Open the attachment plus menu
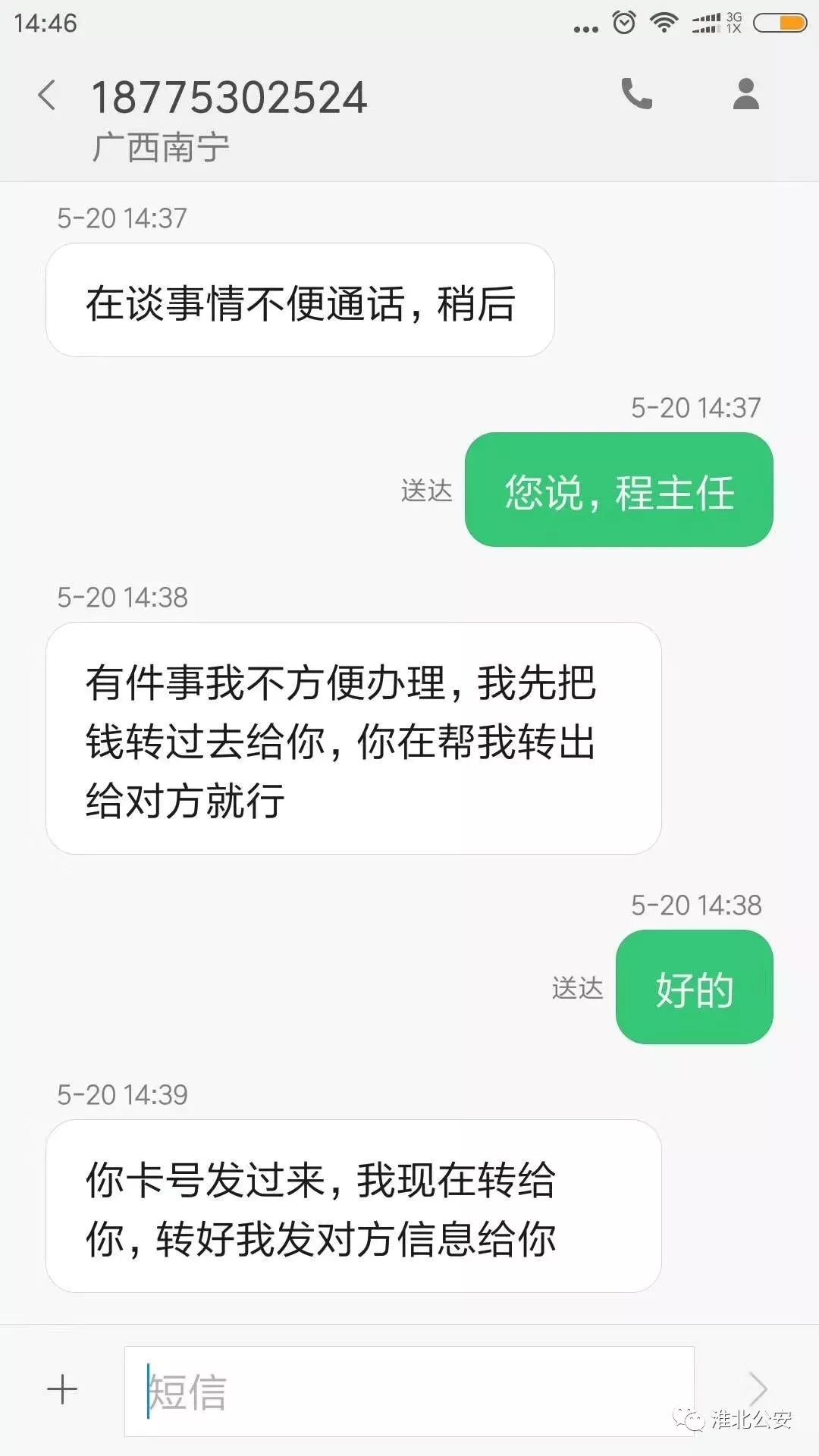The image size is (819, 1456). click(62, 1389)
